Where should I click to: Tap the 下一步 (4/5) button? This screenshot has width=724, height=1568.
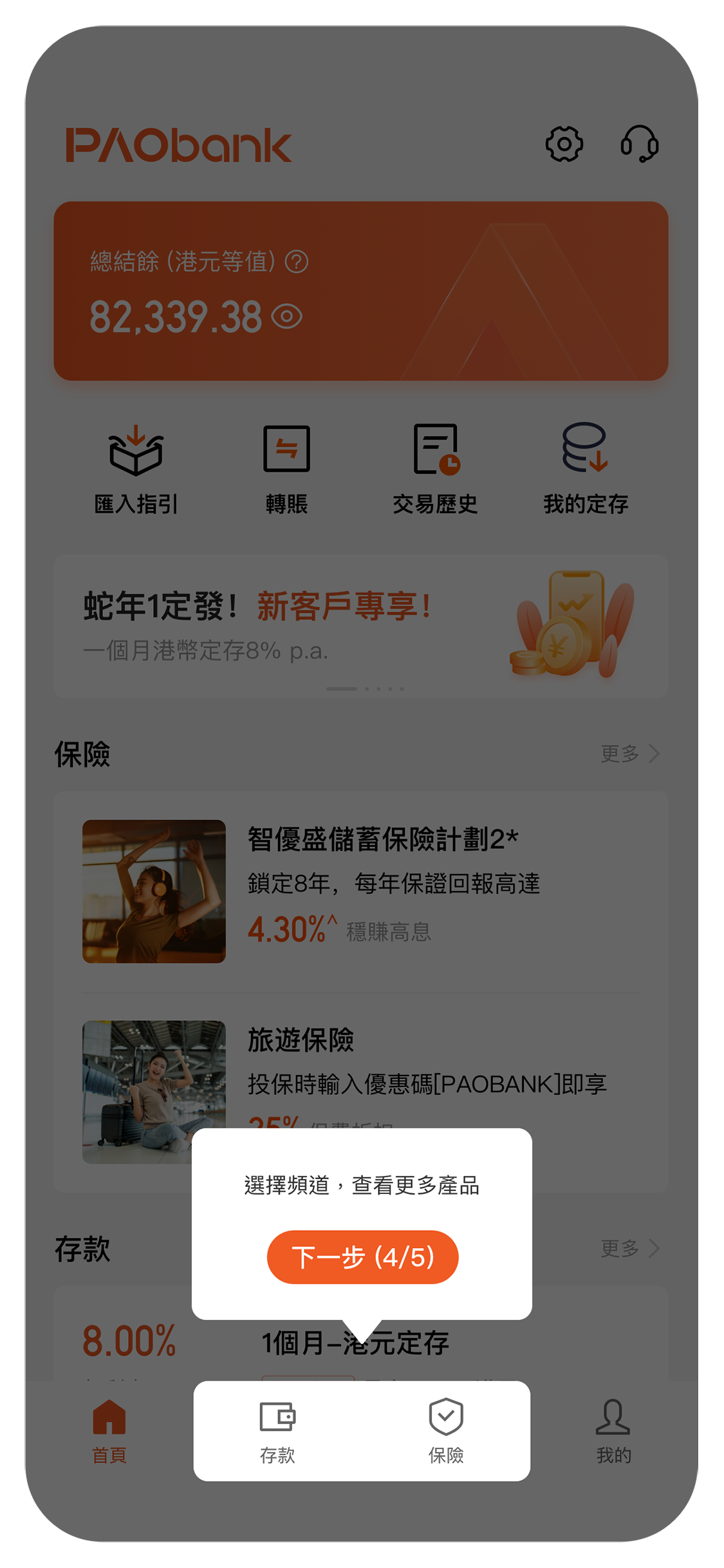[362, 1256]
